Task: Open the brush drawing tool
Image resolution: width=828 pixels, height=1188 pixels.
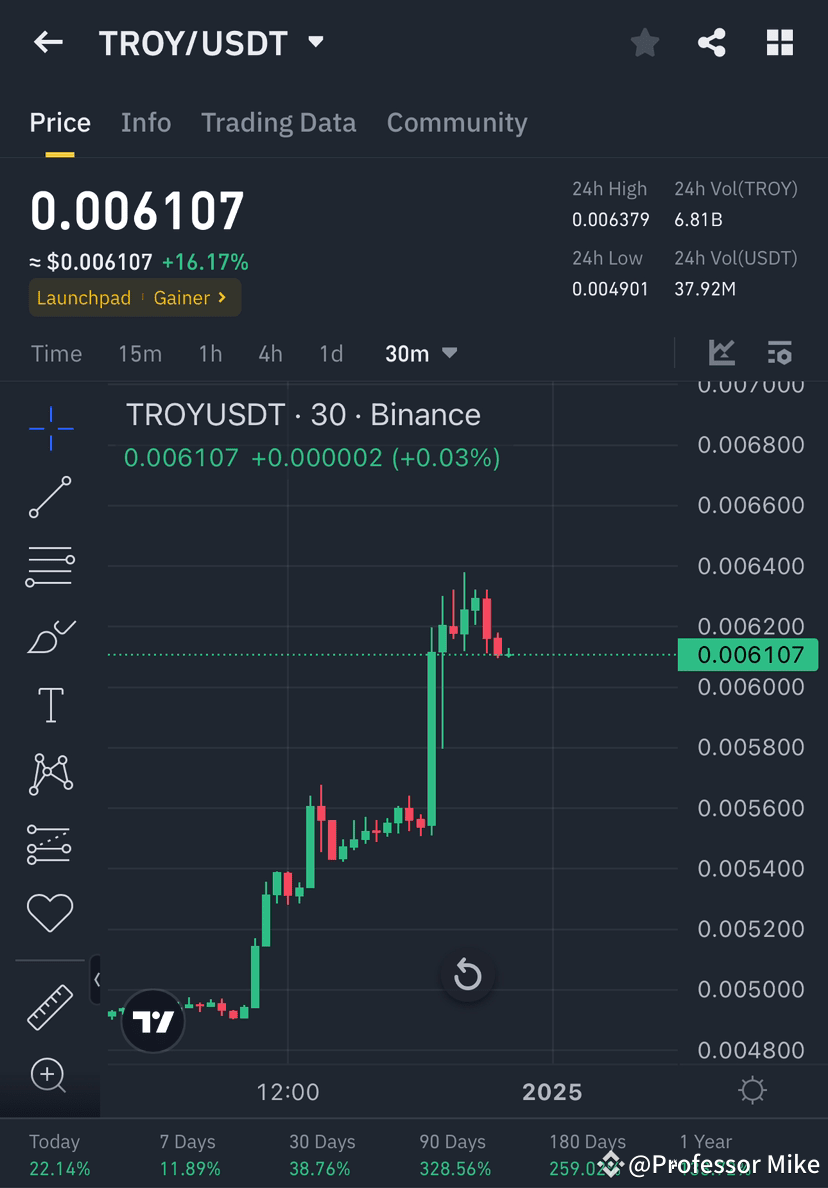Action: (50, 636)
